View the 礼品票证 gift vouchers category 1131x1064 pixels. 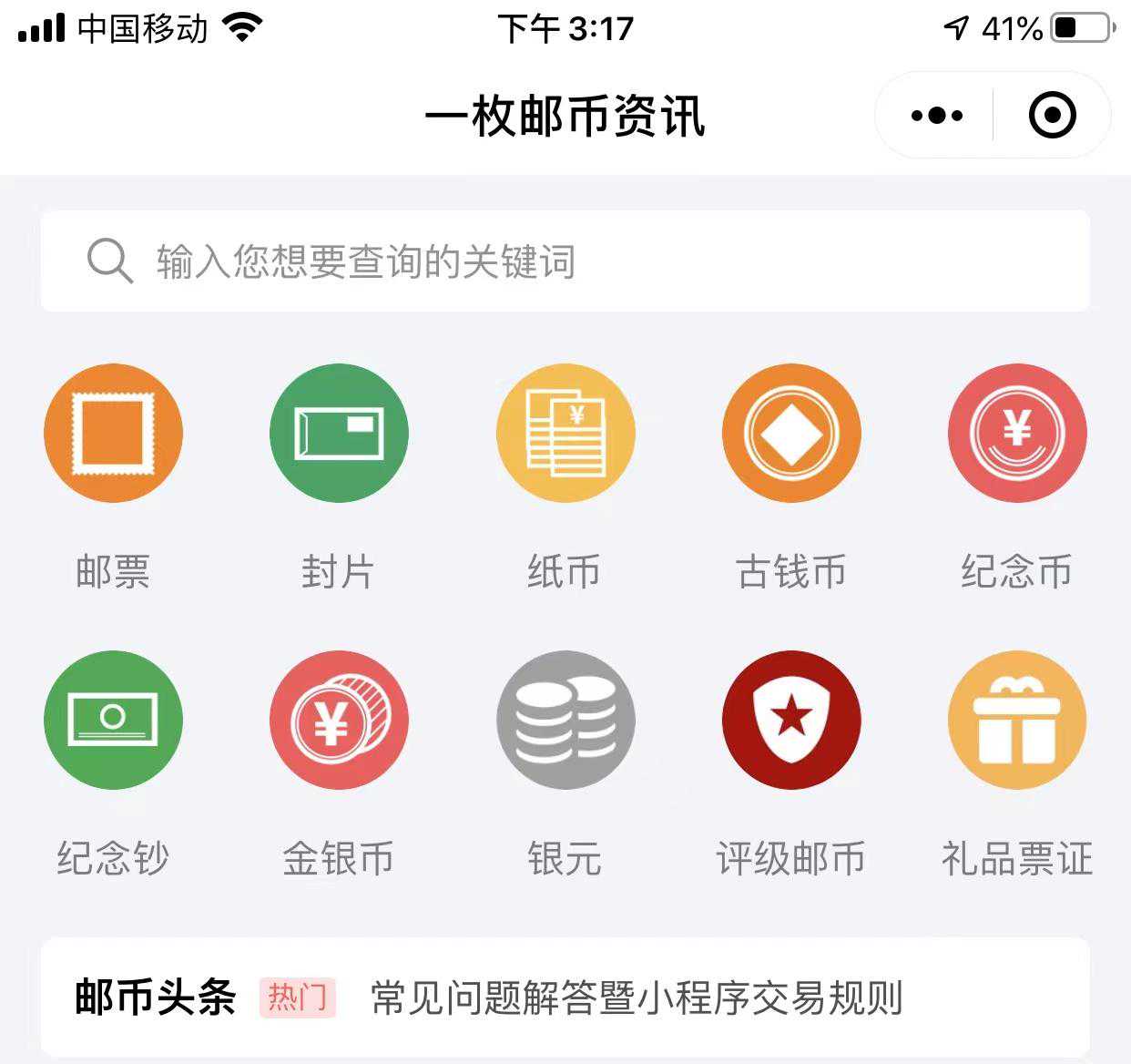pyautogui.click(x=1016, y=720)
